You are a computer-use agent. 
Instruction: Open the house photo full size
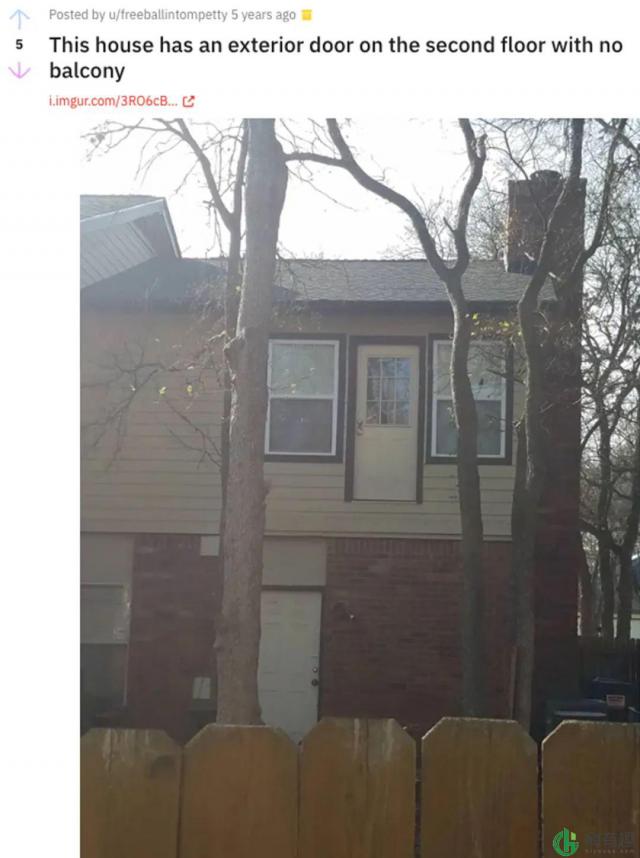tap(360, 480)
